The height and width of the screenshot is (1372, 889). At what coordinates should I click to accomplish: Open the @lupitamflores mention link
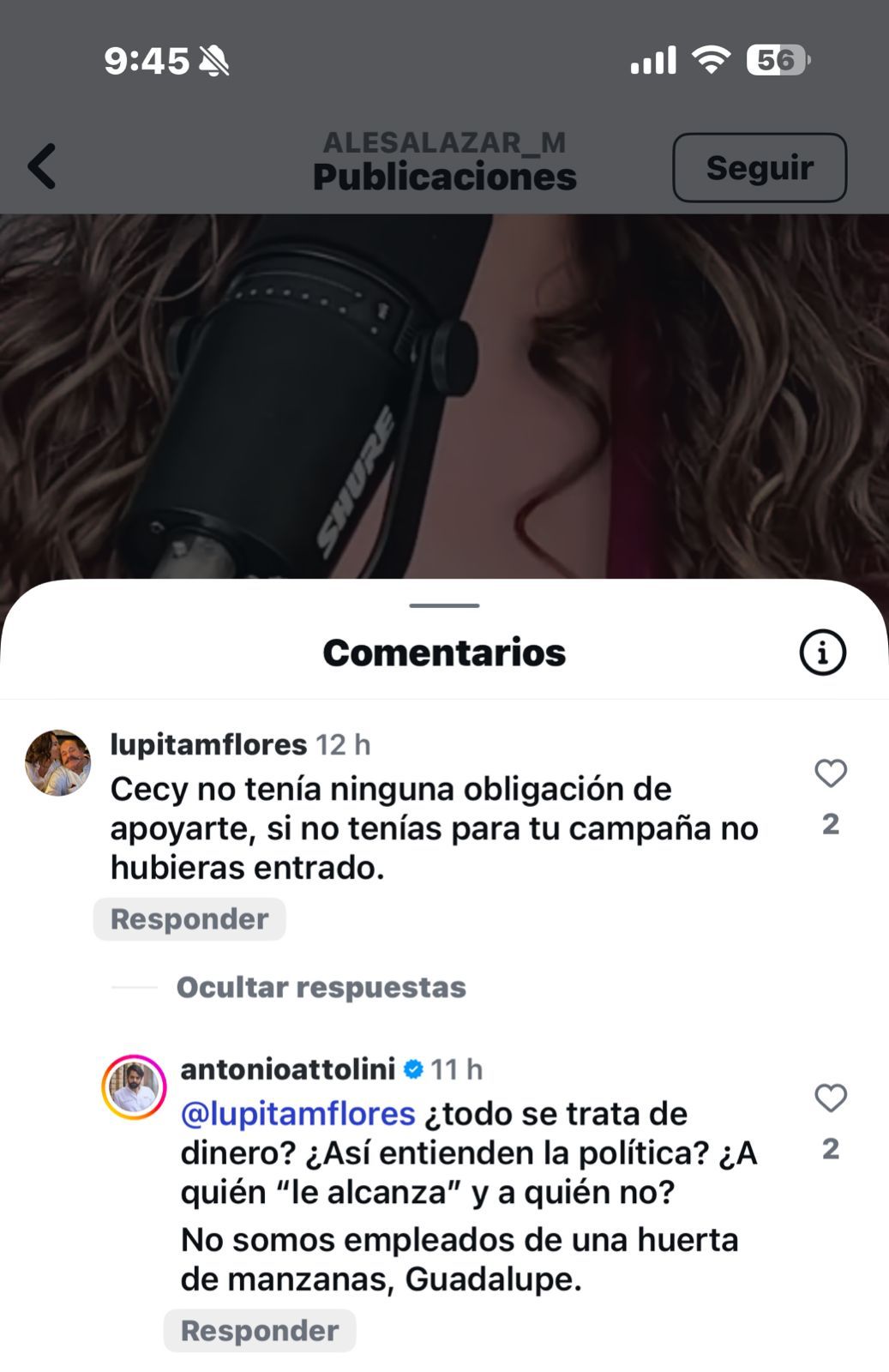[x=297, y=1114]
